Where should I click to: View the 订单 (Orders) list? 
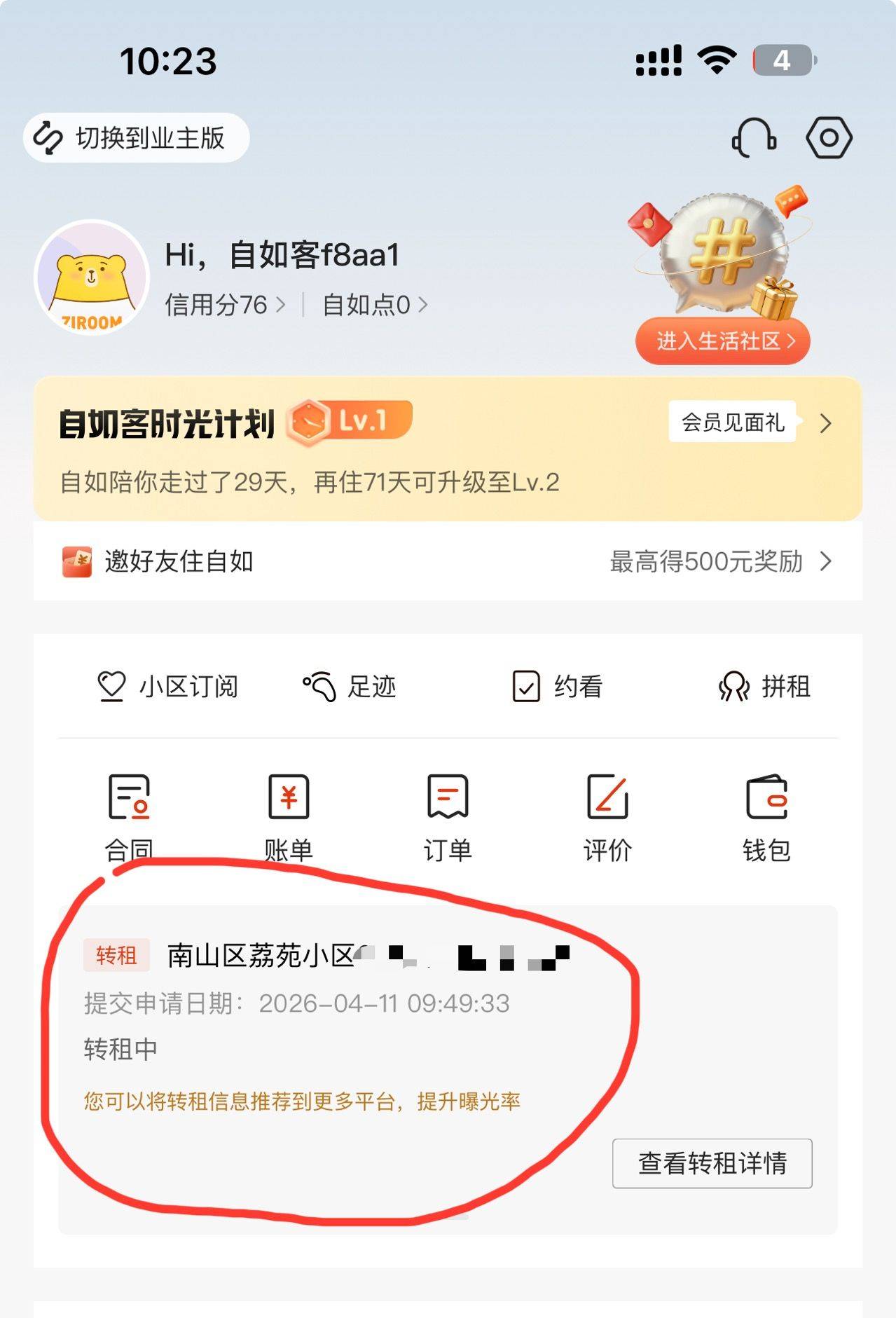click(x=449, y=818)
